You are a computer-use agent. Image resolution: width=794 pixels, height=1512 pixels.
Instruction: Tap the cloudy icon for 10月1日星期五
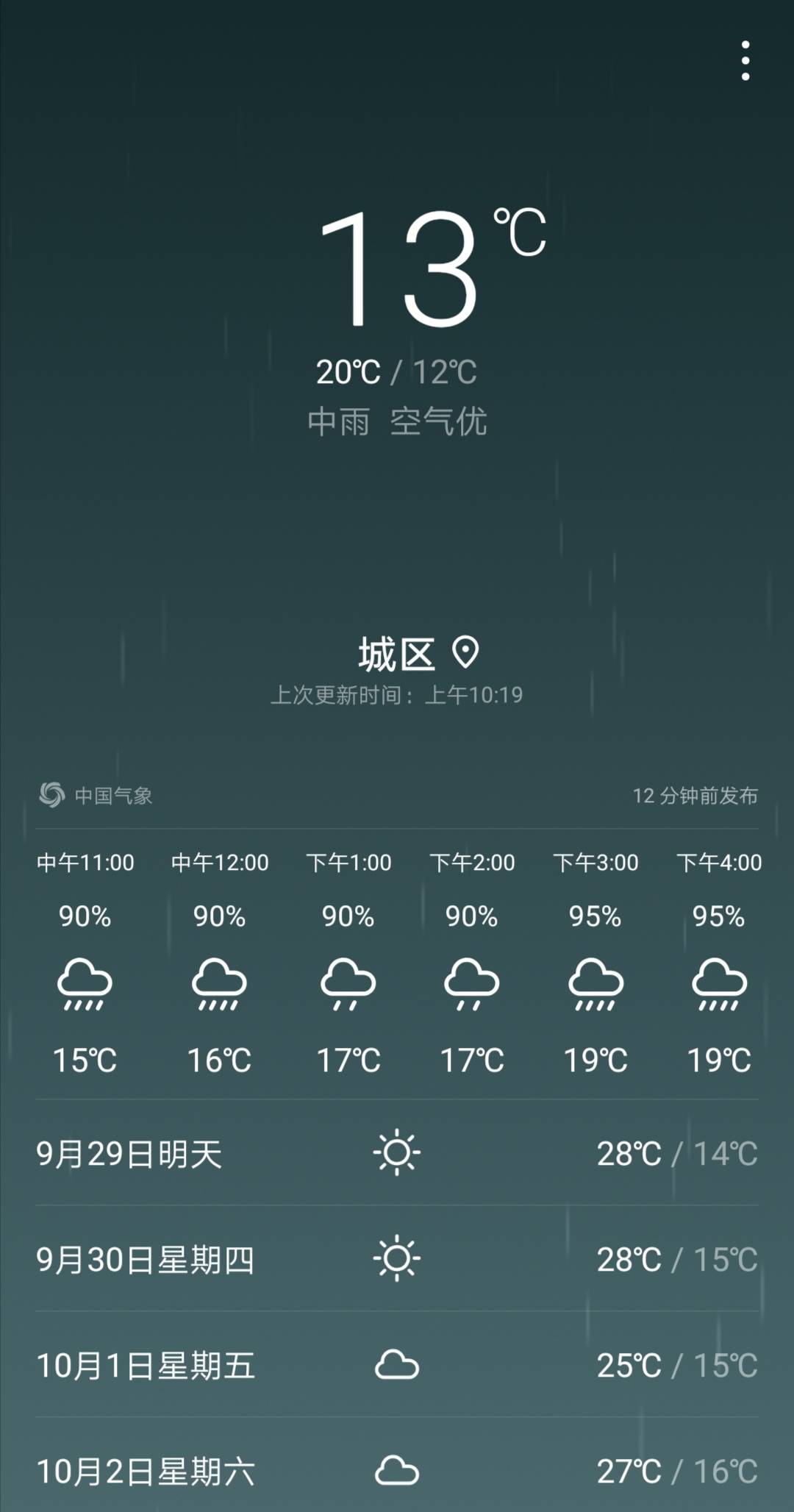tap(398, 1364)
